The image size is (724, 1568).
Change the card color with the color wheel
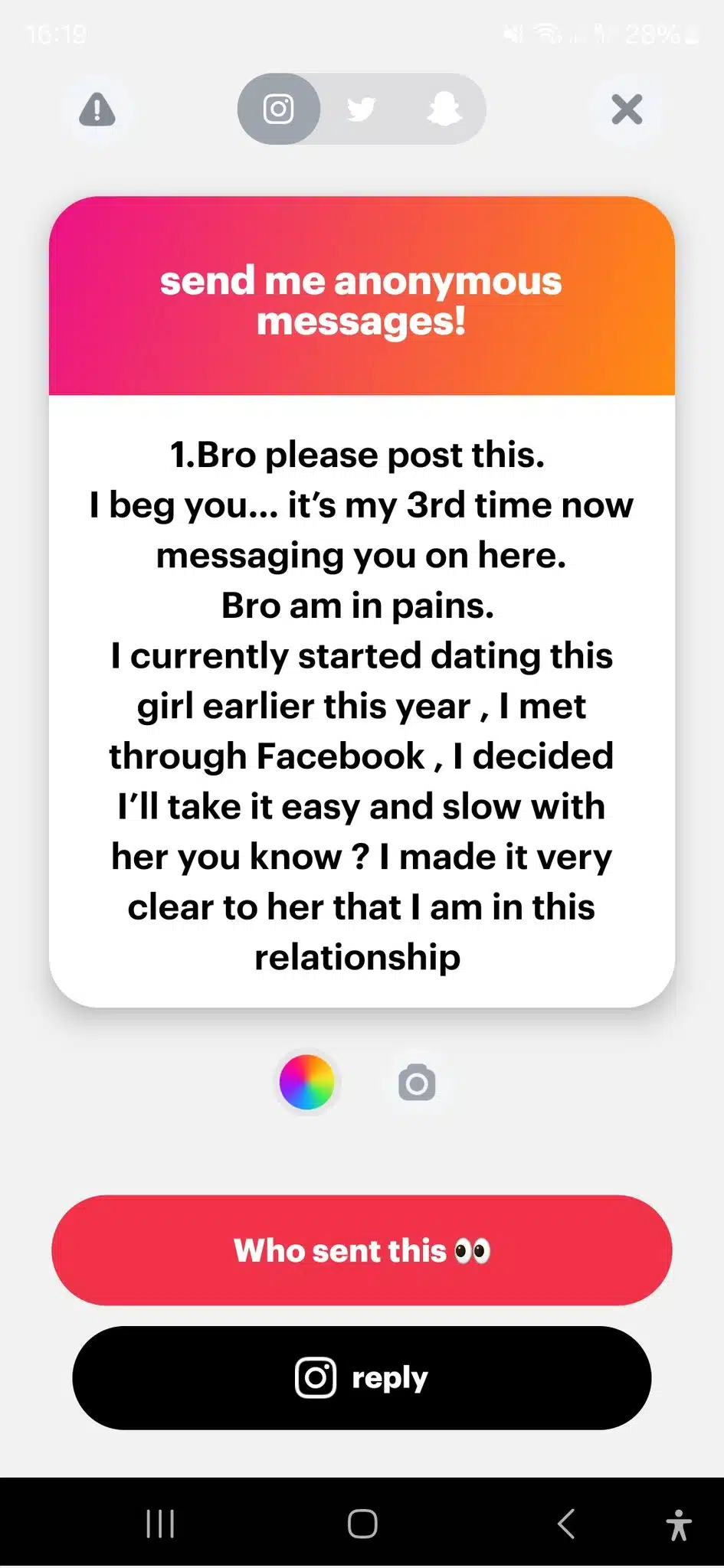[x=306, y=1082]
